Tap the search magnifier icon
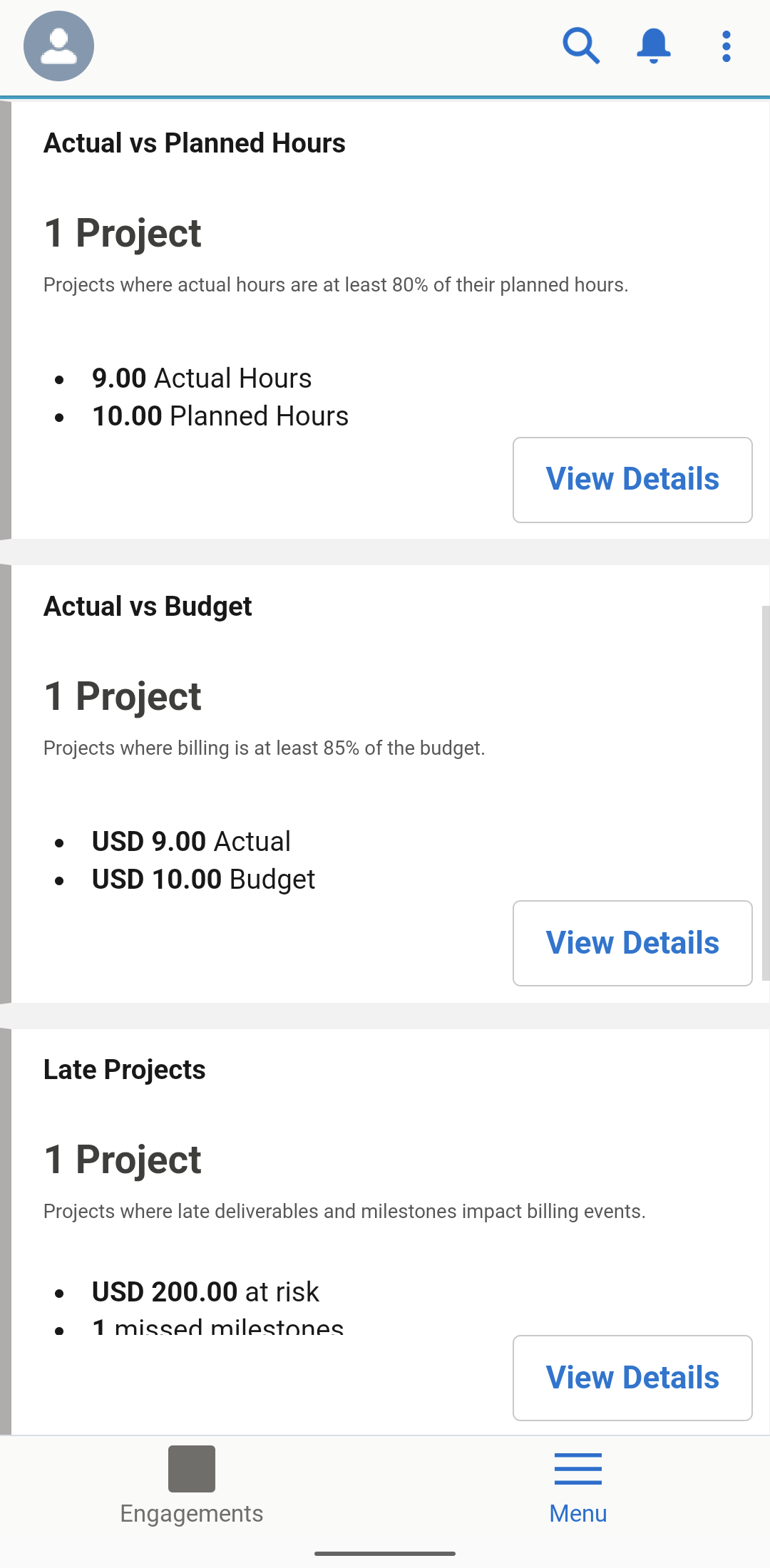This screenshot has height=1568, width=770. pyautogui.click(x=581, y=46)
